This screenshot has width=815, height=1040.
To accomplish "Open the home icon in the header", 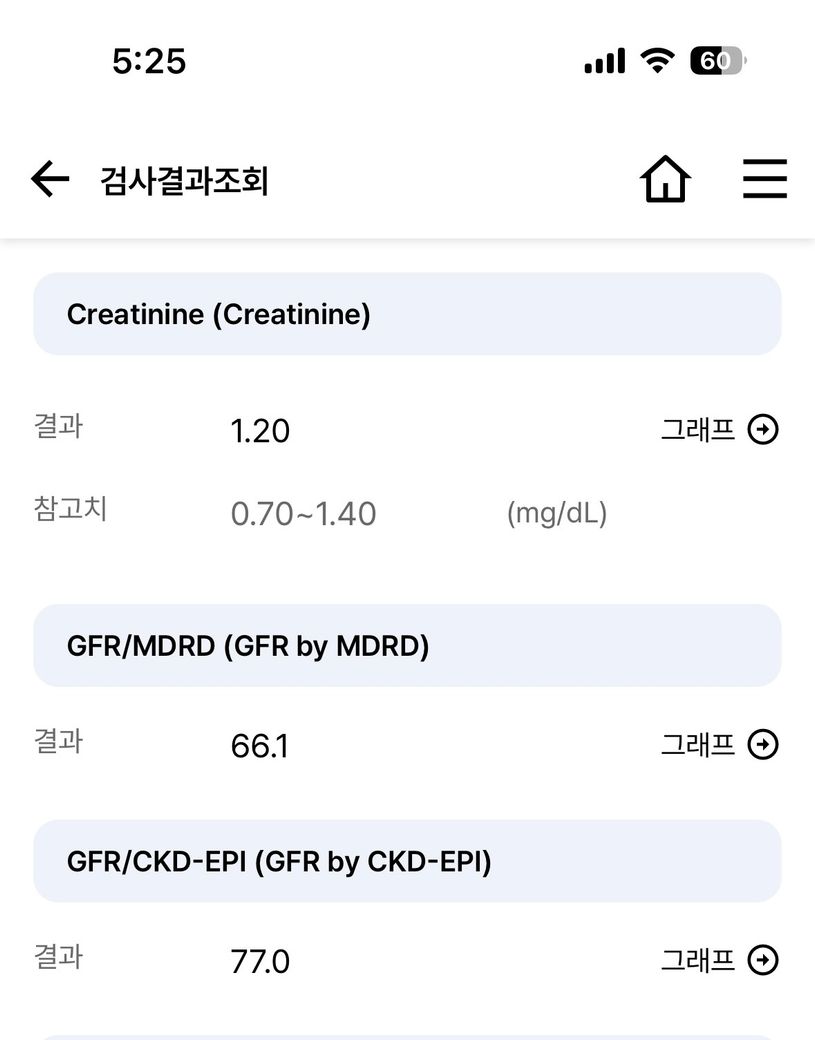I will [665, 181].
